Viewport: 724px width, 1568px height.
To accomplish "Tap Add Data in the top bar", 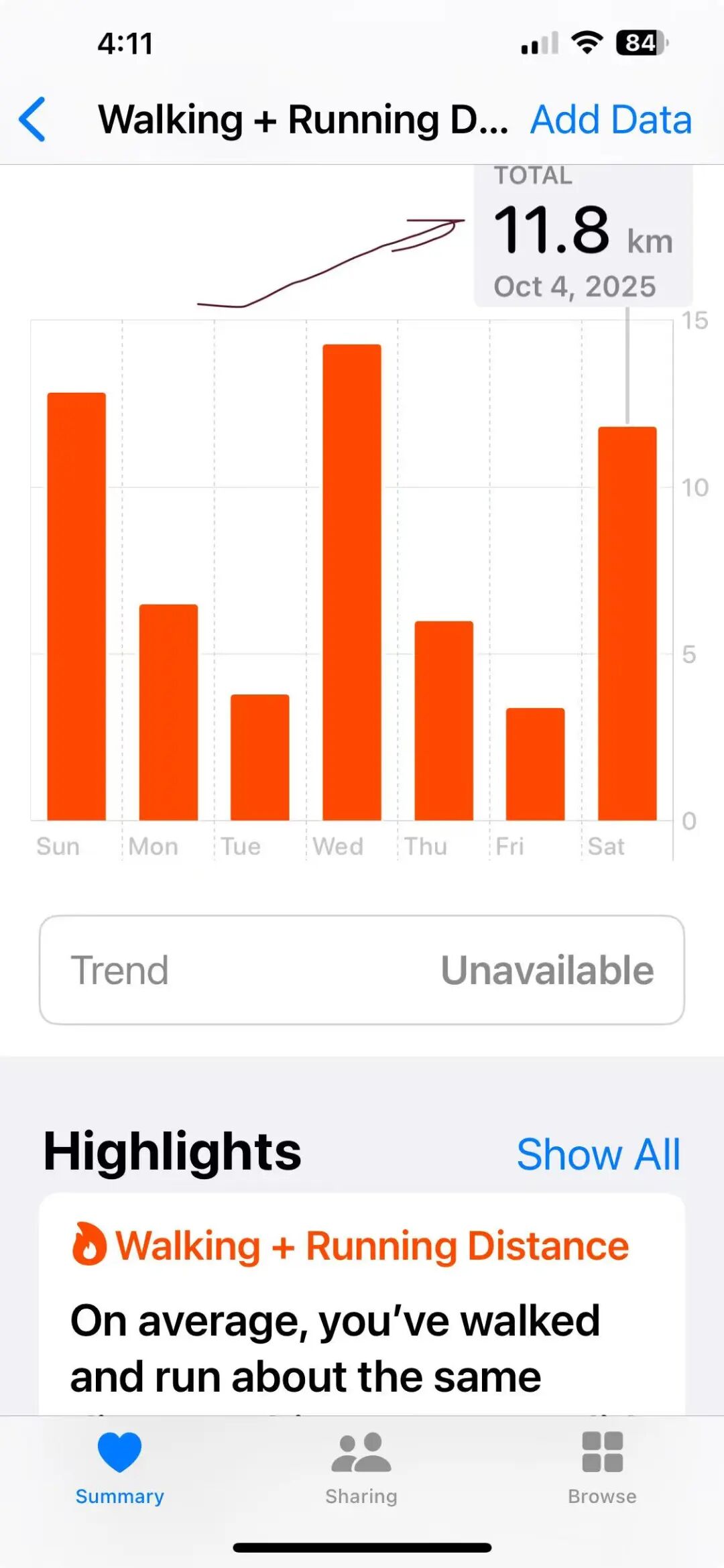I will 611,120.
